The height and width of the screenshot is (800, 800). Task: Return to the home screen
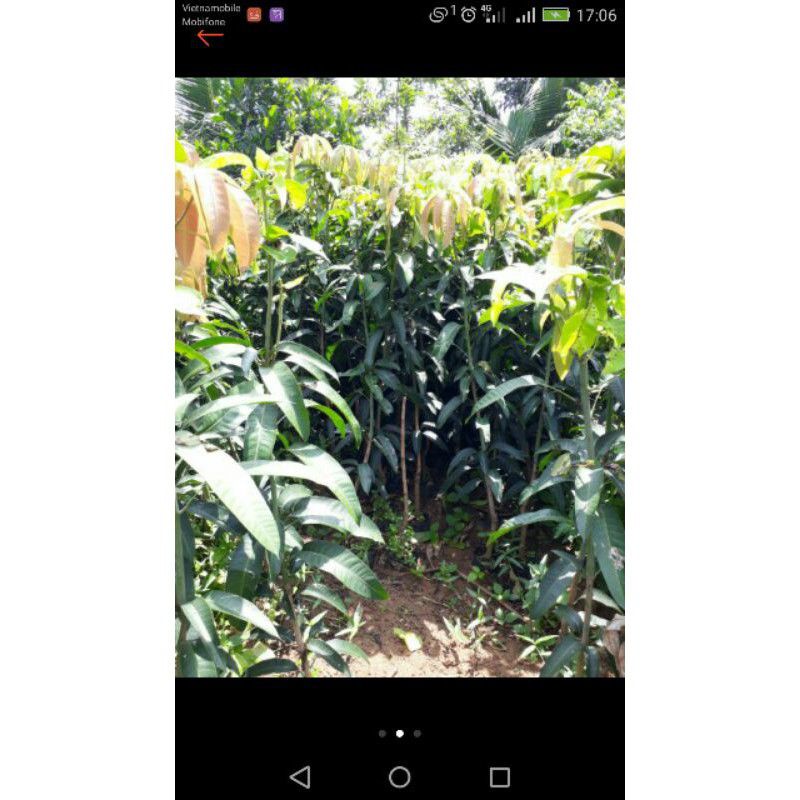[x=400, y=777]
